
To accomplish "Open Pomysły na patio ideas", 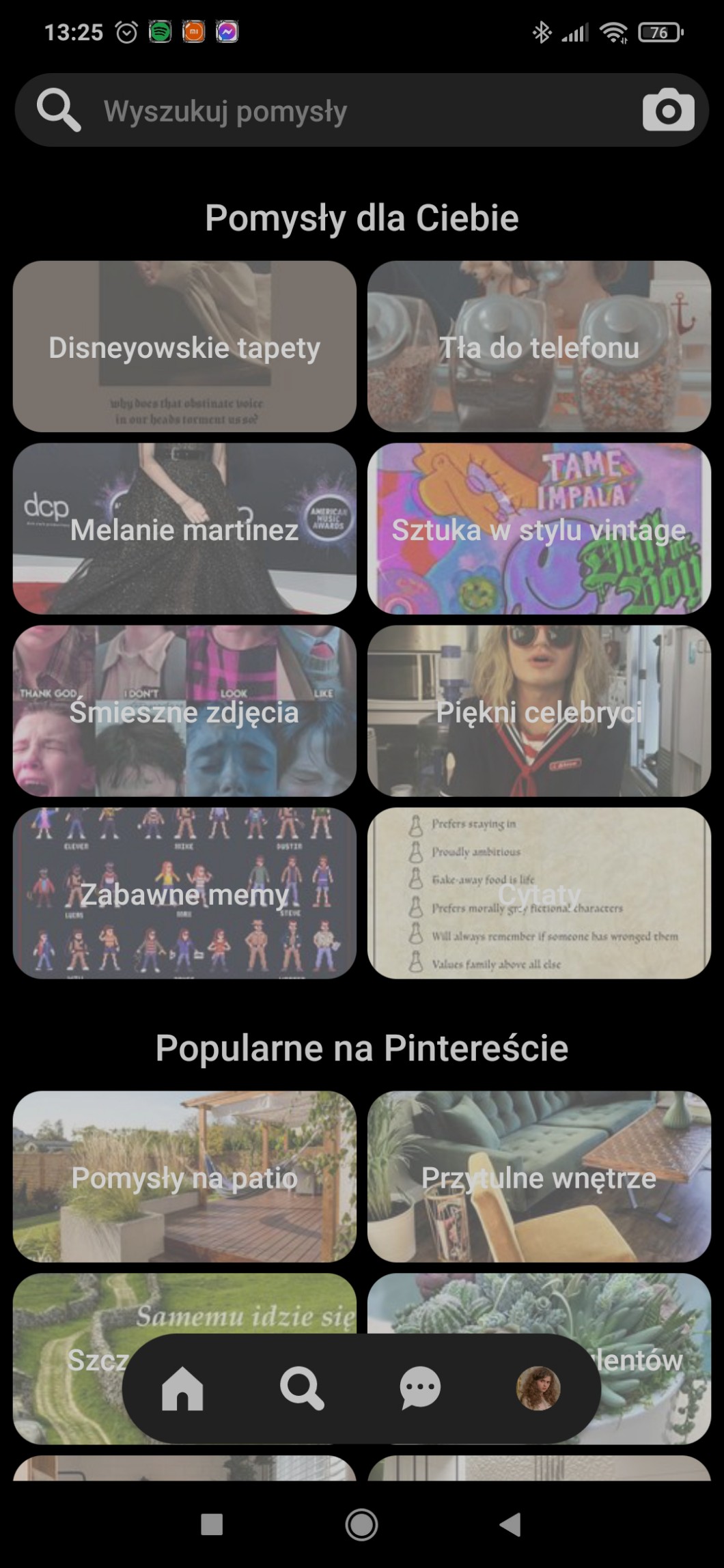I will [184, 1177].
